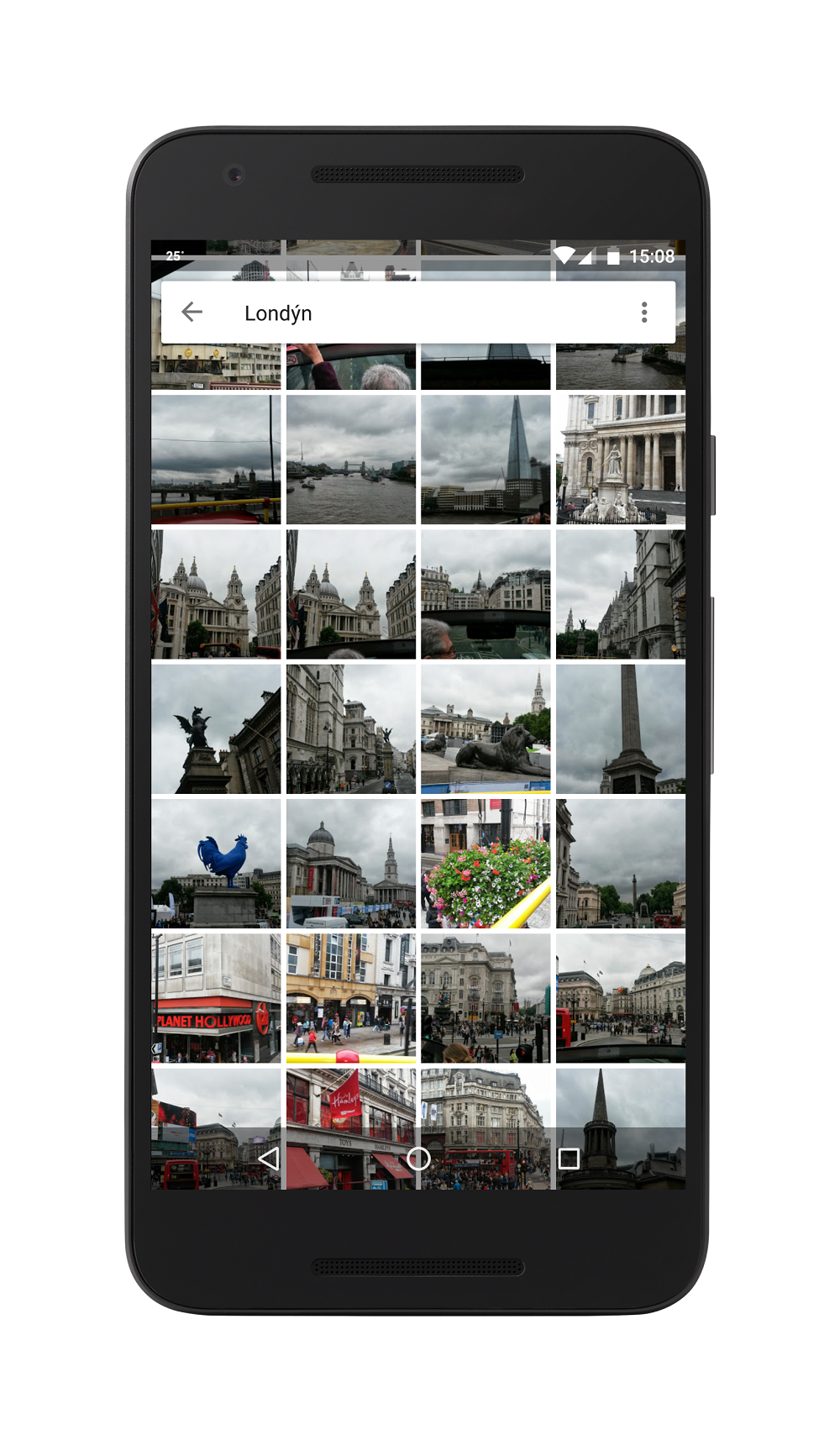The height and width of the screenshot is (1440, 840).
Task: Open the Hamleys toy store photo
Action: click(351, 1109)
